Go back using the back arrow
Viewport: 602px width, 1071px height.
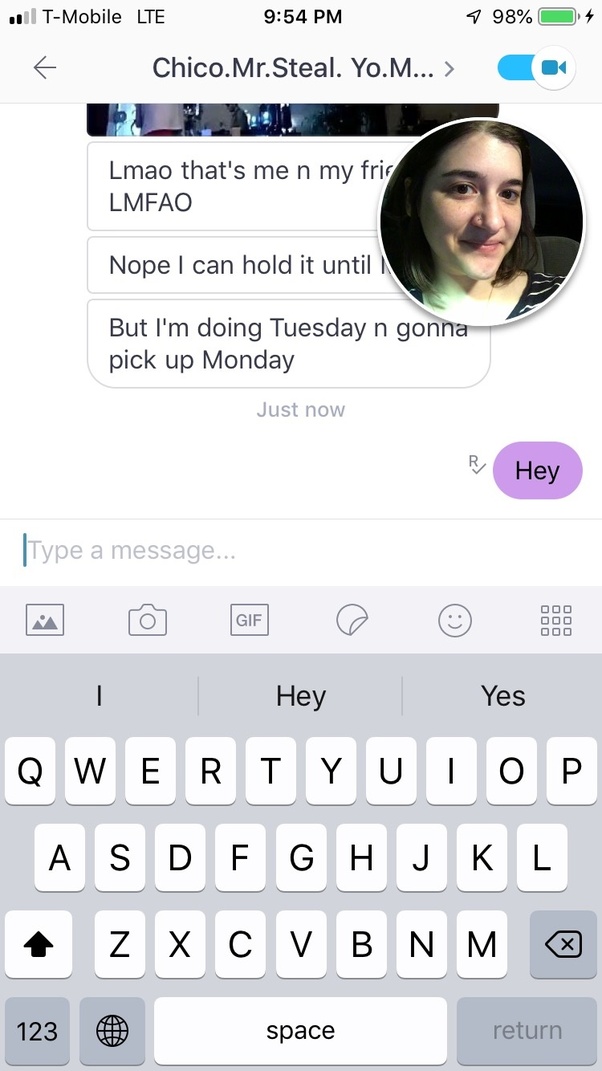[45, 68]
